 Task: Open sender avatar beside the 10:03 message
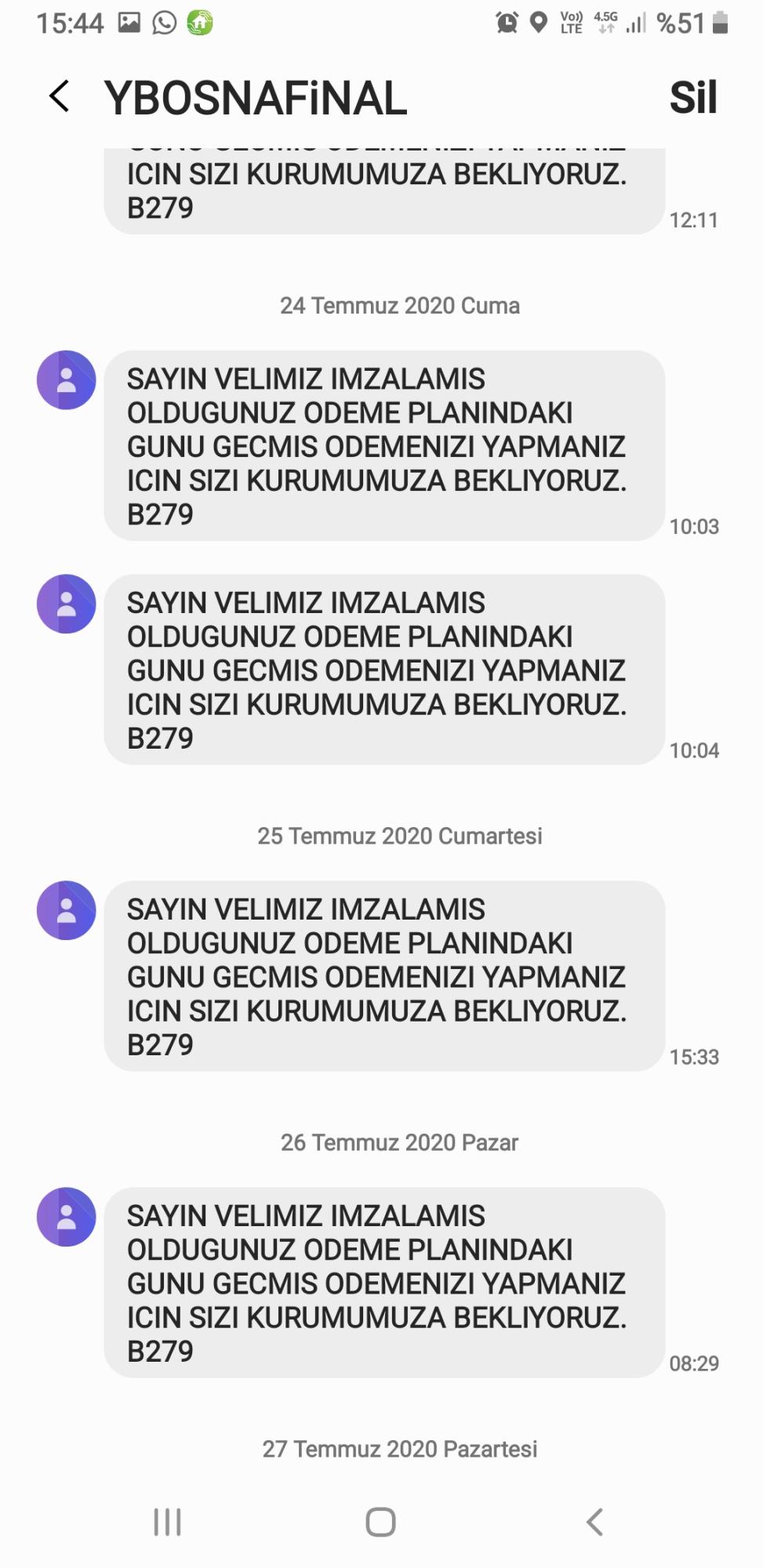(x=67, y=379)
